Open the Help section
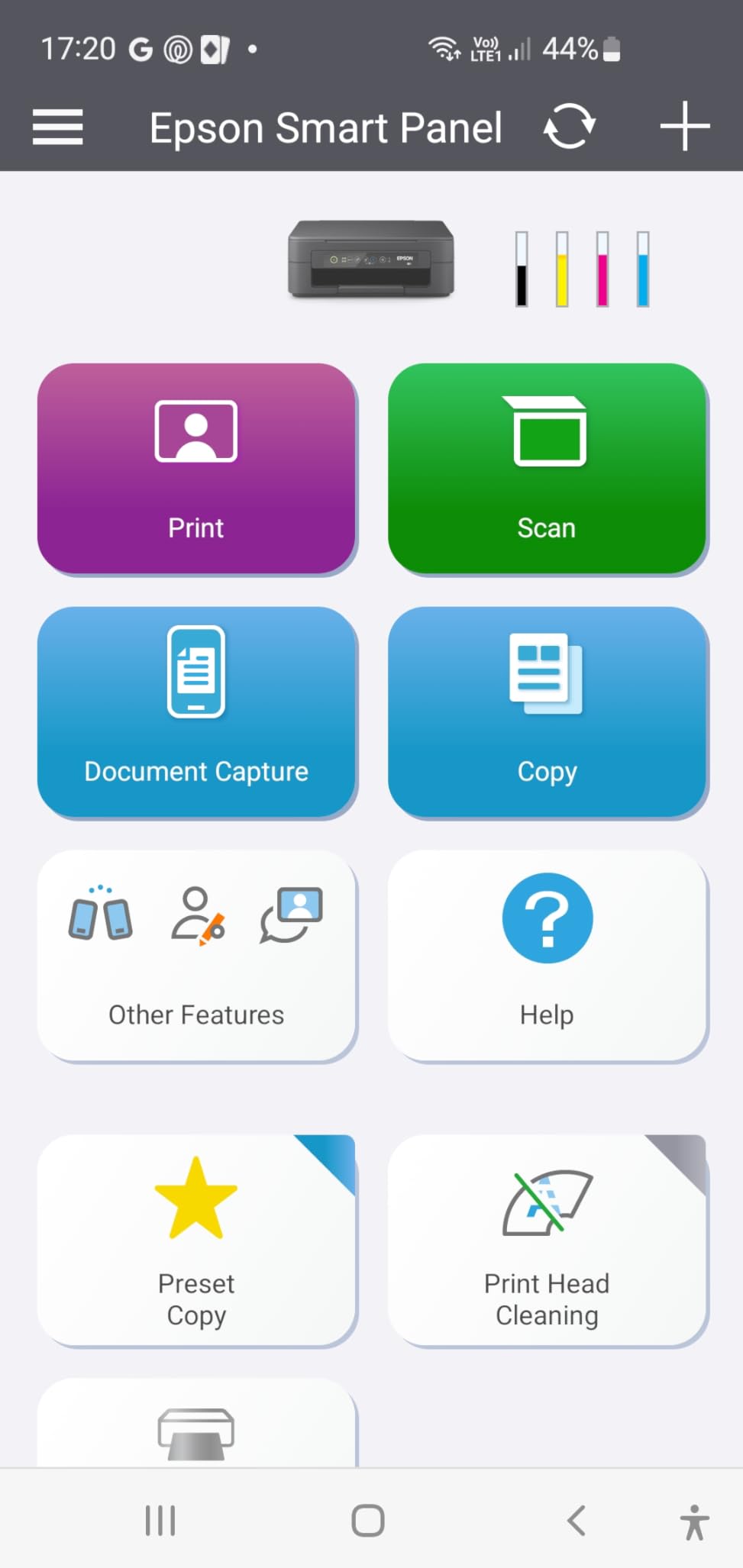The image size is (743, 1568). point(547,955)
